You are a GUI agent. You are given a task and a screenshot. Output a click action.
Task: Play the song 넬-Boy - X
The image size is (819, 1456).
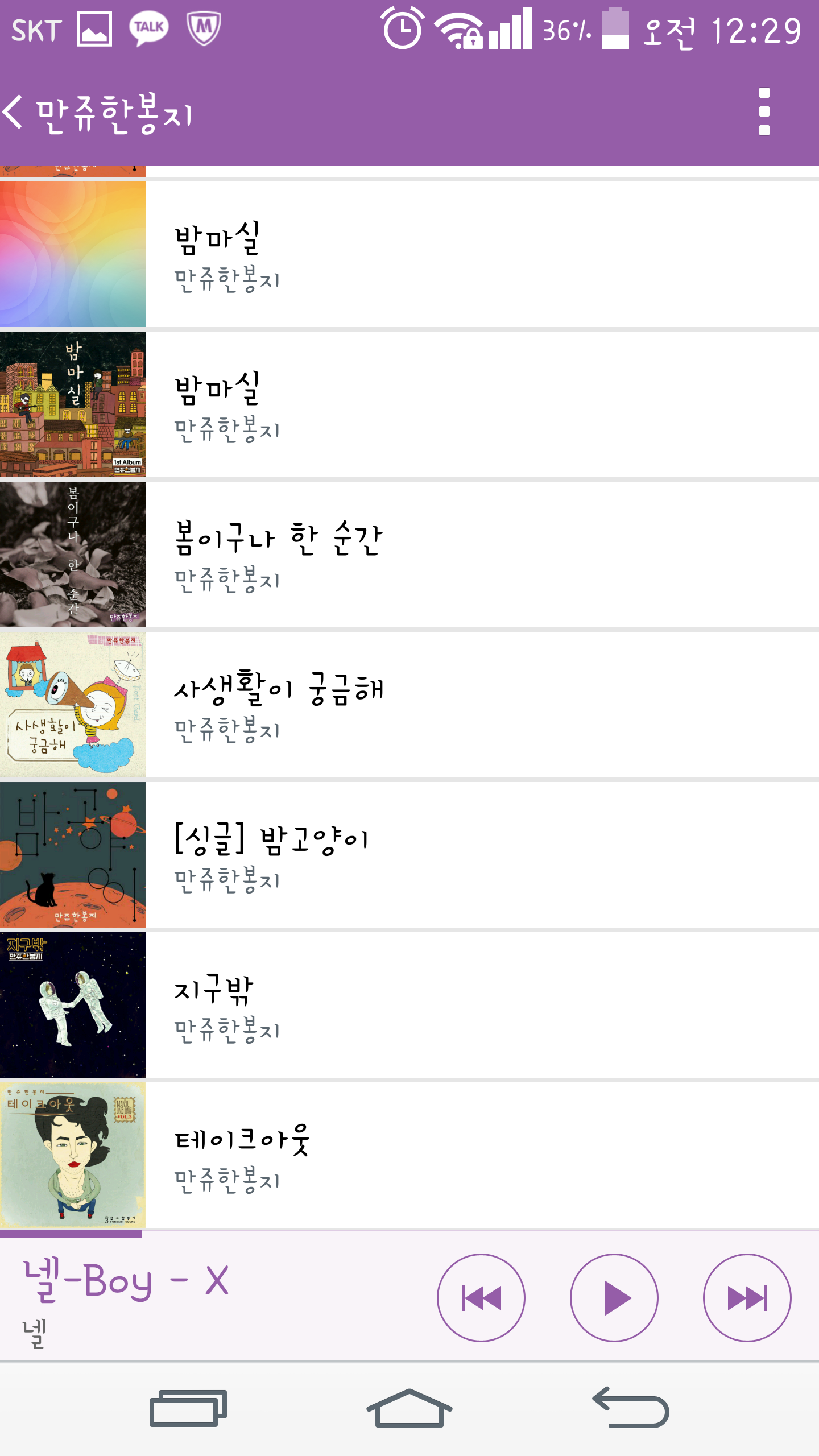point(614,1298)
